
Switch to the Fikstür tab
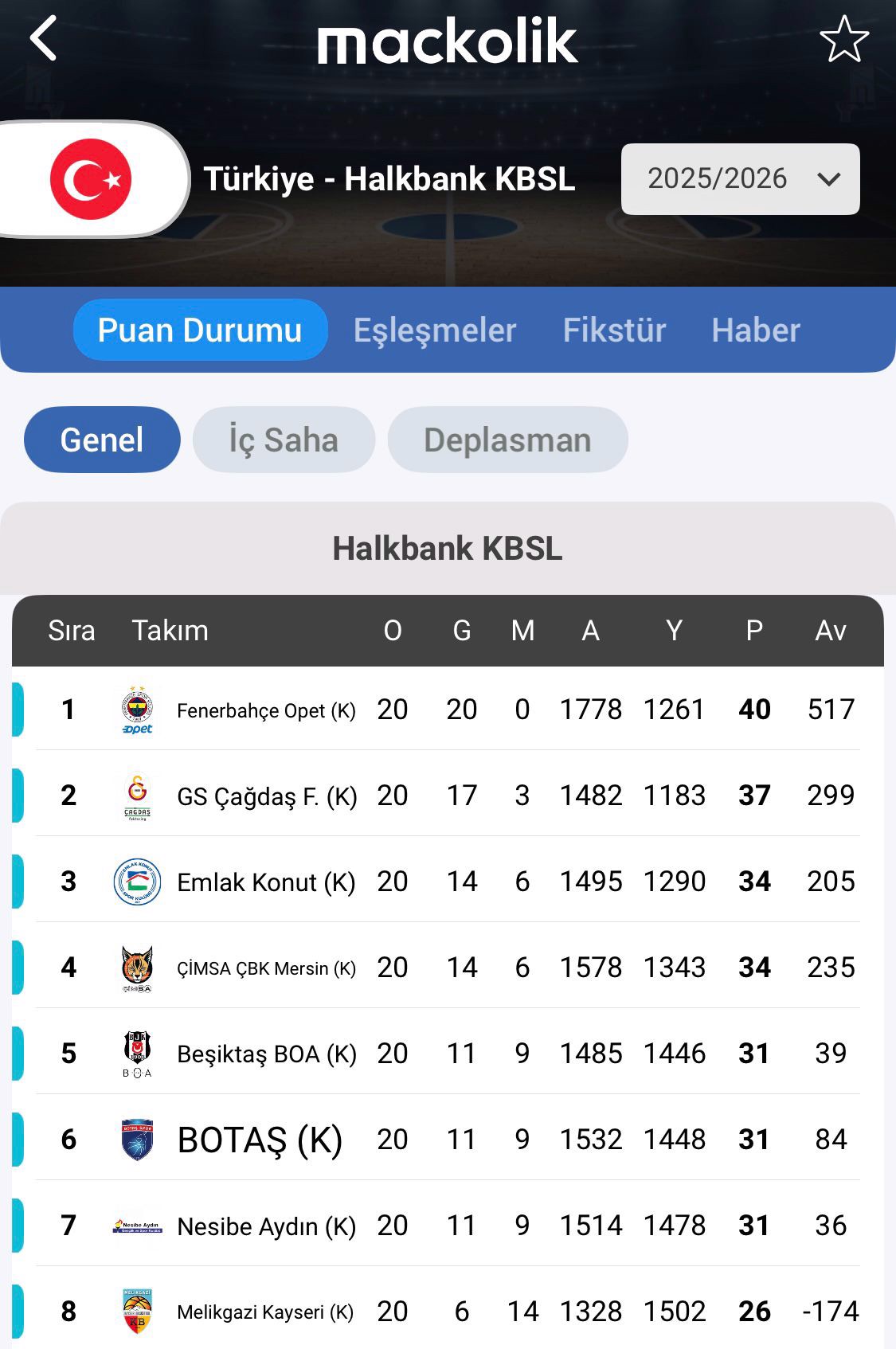click(x=614, y=330)
